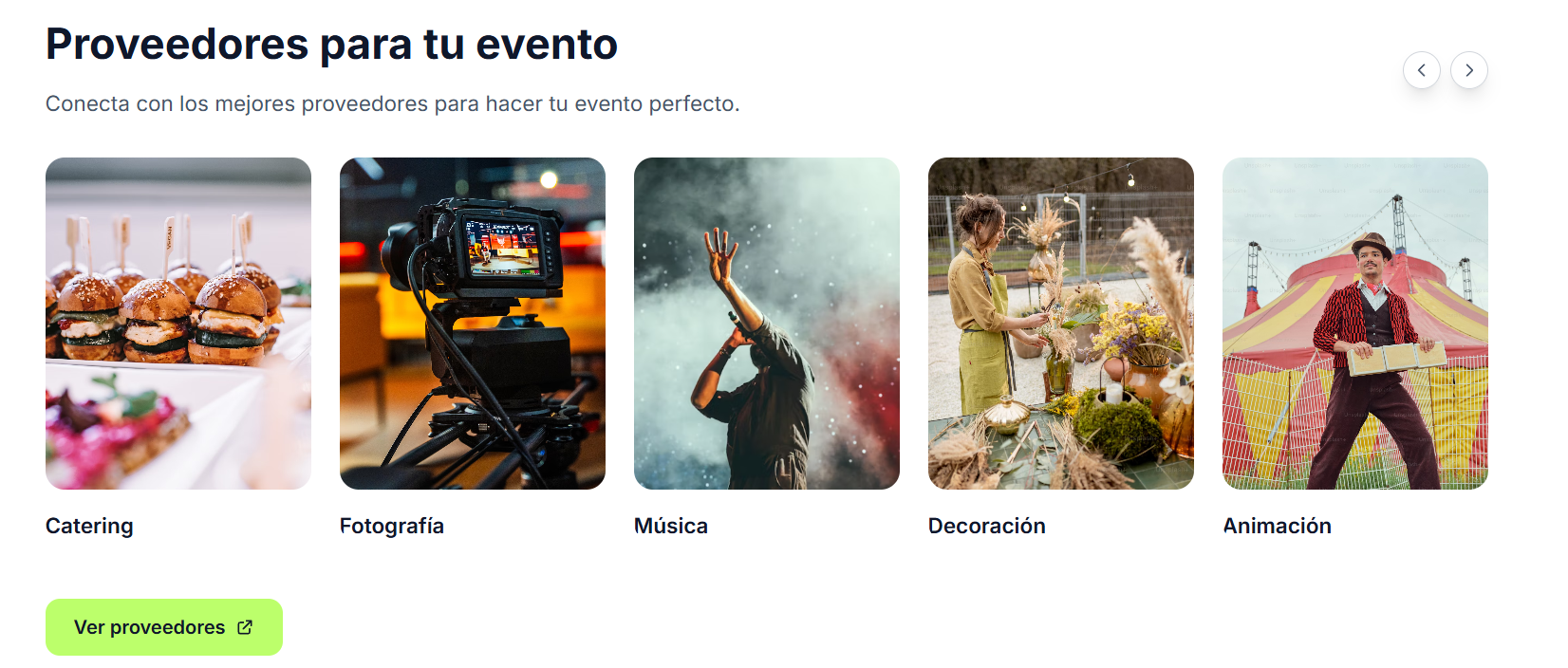Go to the previous providers slide
The width and height of the screenshot is (1568, 668).
tap(1421, 70)
